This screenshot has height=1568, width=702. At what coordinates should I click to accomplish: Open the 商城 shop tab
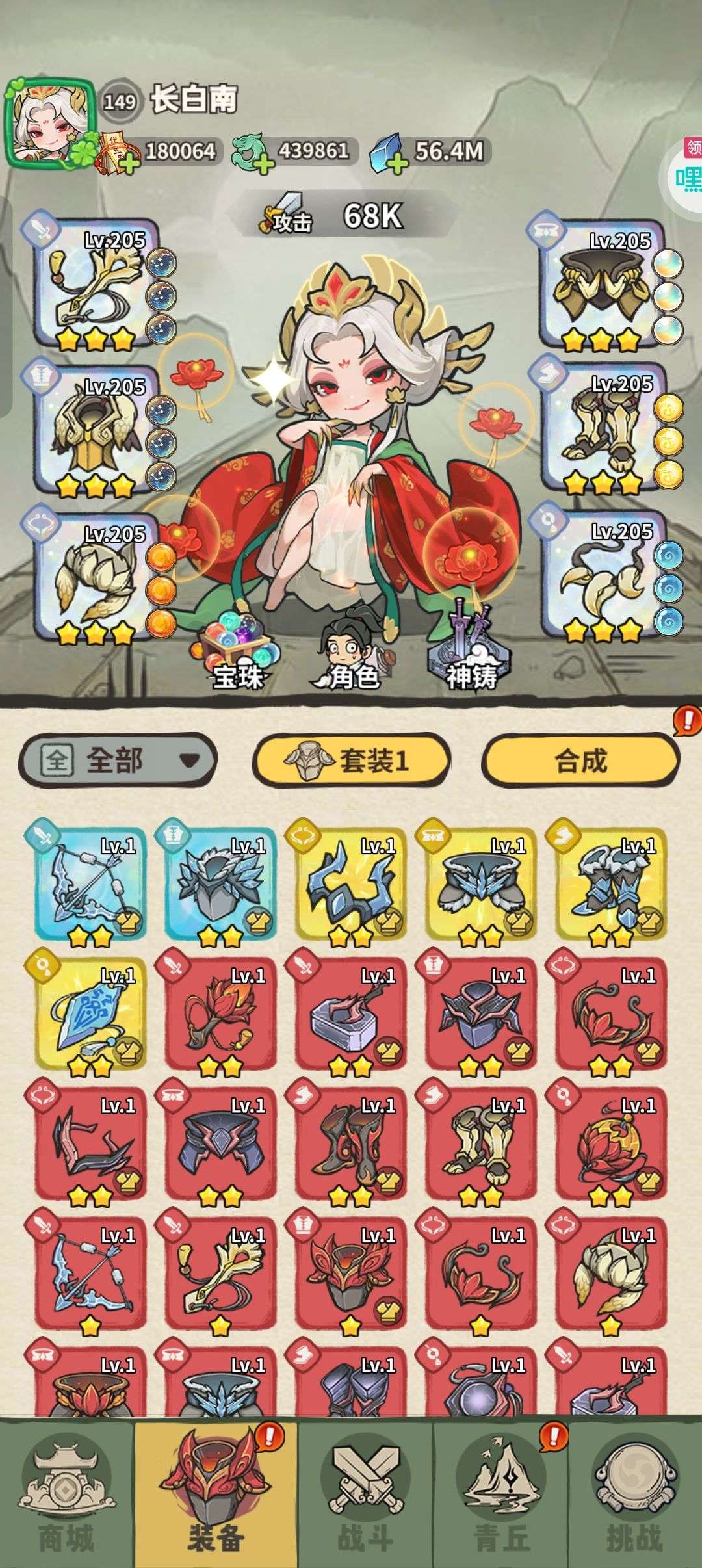coord(66,1494)
